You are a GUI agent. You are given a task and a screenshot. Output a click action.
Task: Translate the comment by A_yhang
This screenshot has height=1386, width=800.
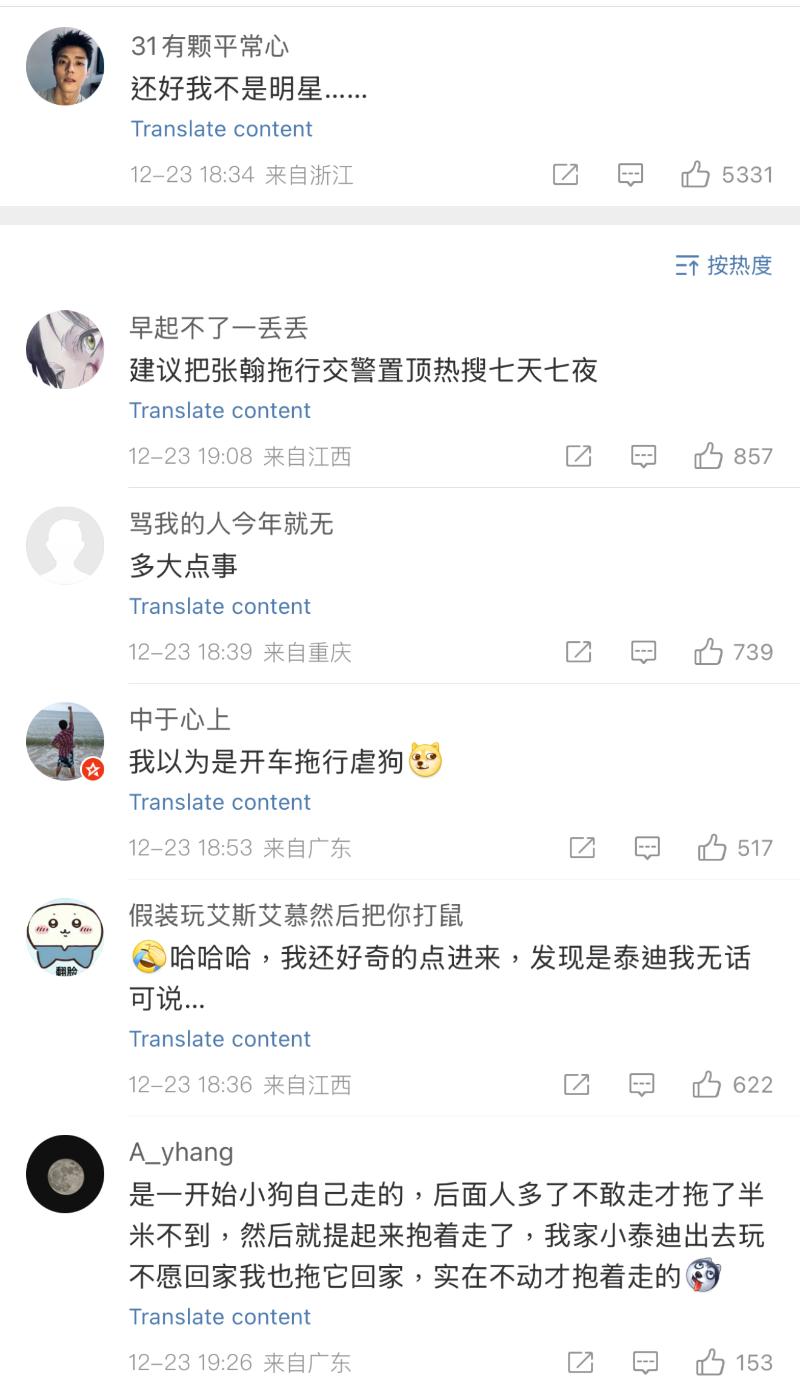(x=220, y=1316)
